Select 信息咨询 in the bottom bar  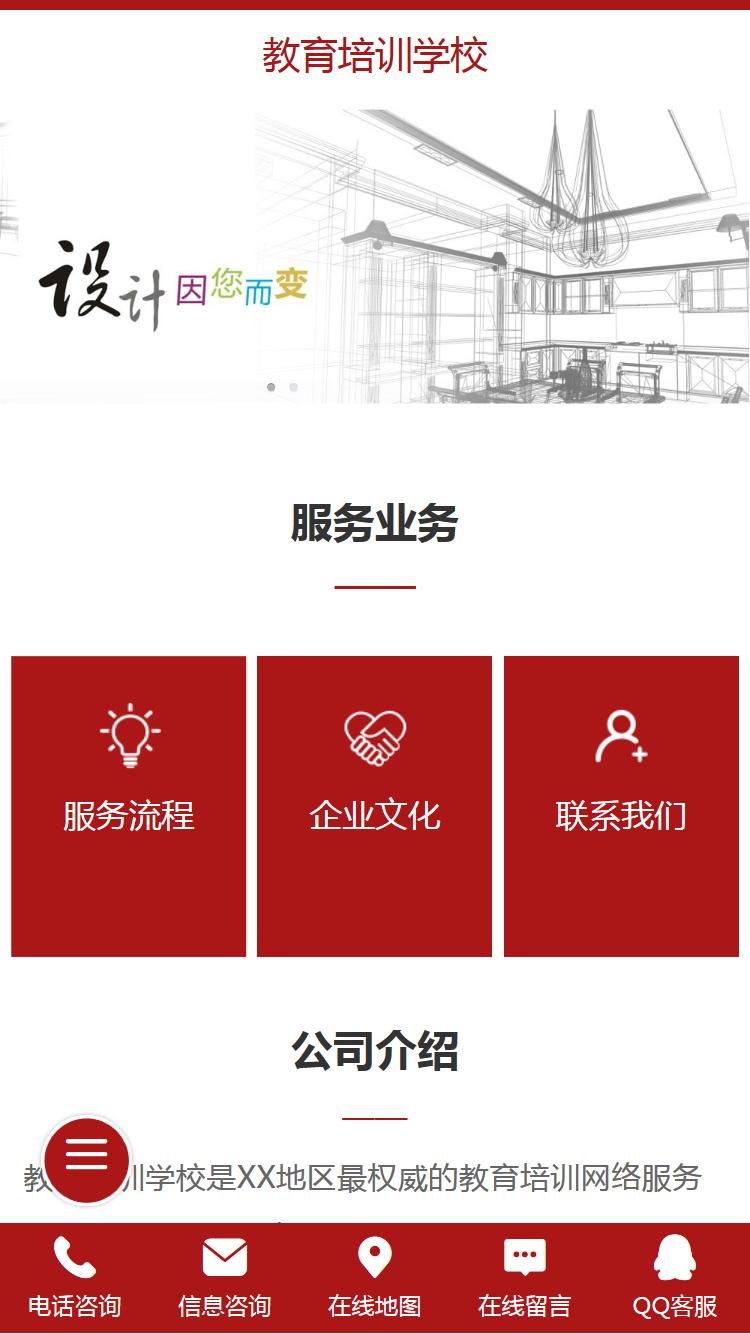225,1278
